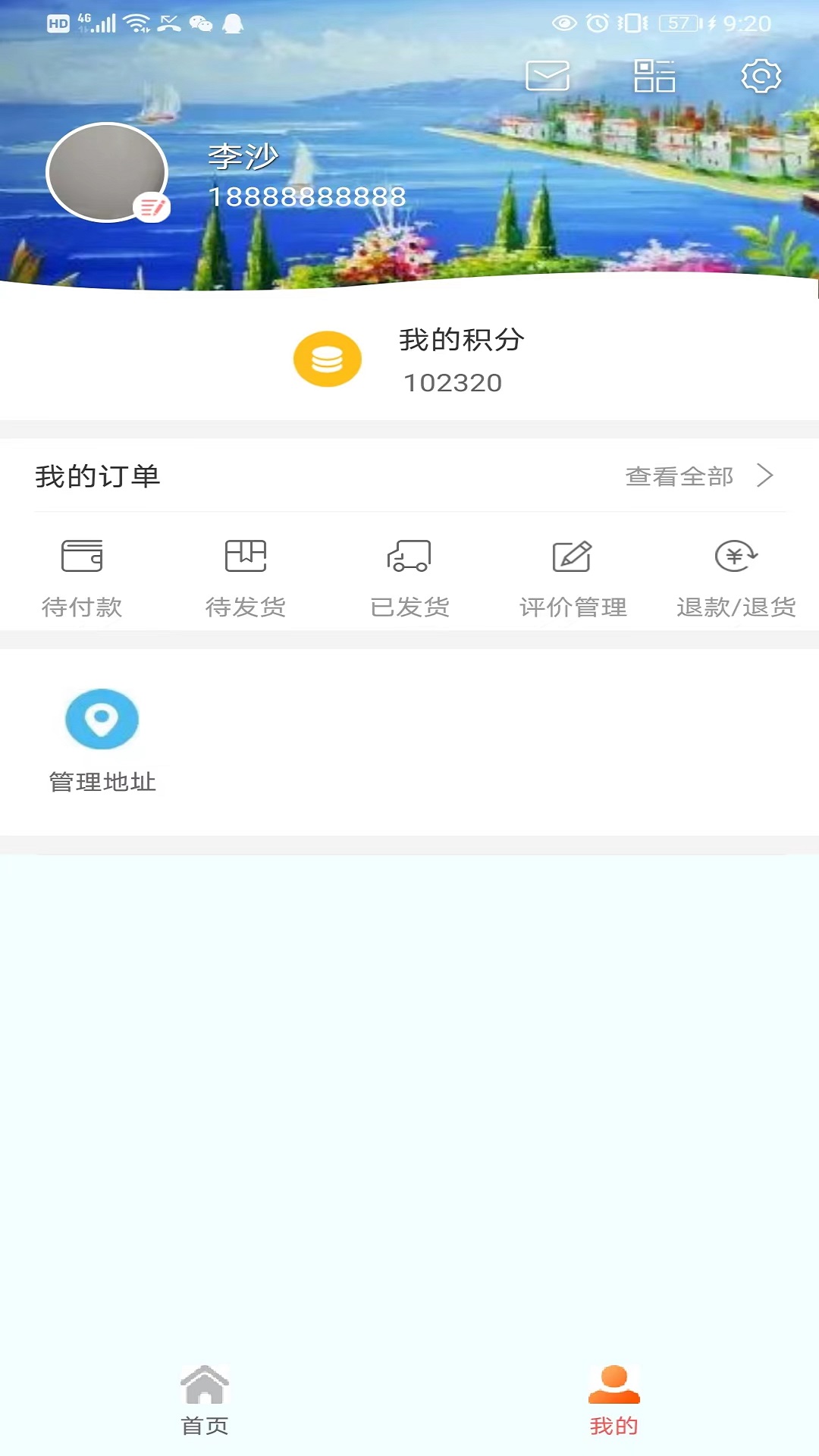The height and width of the screenshot is (1456, 819).
Task: Click the 查看全部 link
Action: point(679,477)
